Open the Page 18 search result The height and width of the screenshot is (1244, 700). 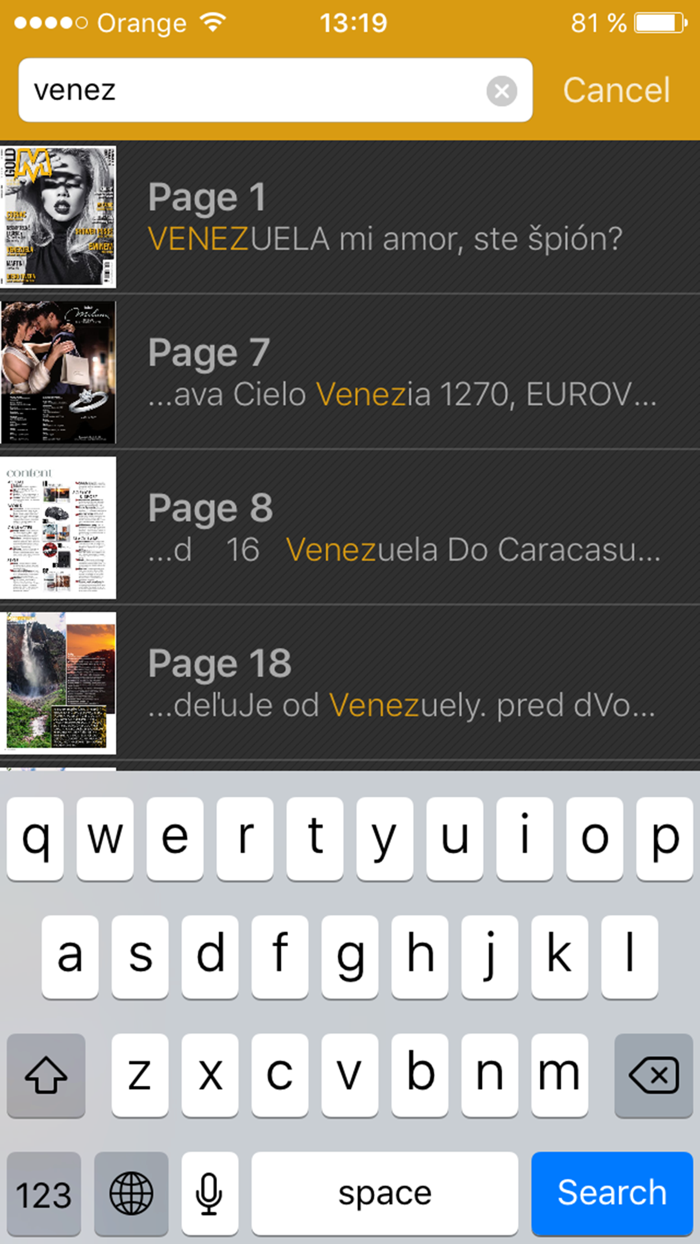coord(350,683)
